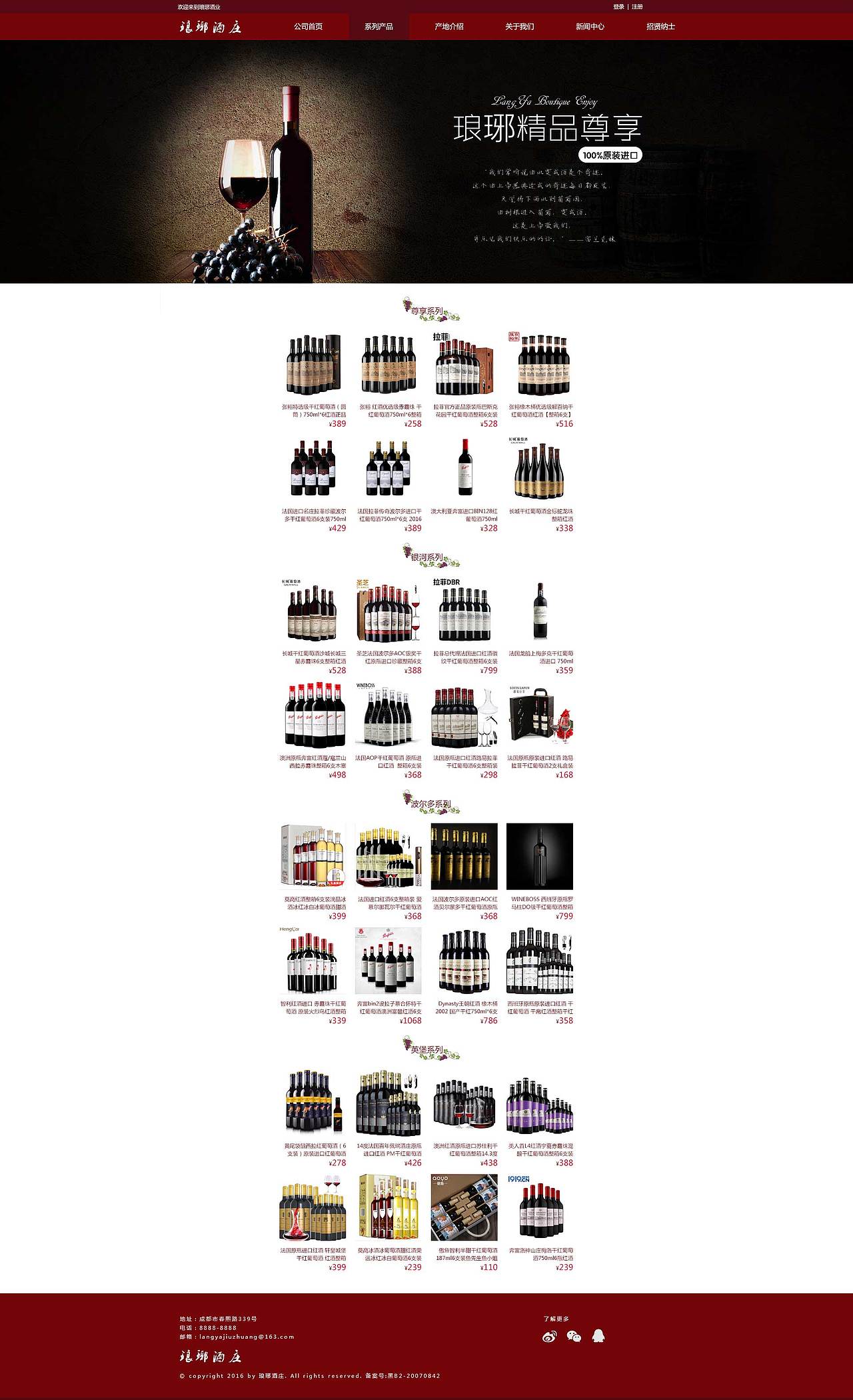The image size is (853, 1400).
Task: Switch to the 系列产品 tab
Action: 379,27
